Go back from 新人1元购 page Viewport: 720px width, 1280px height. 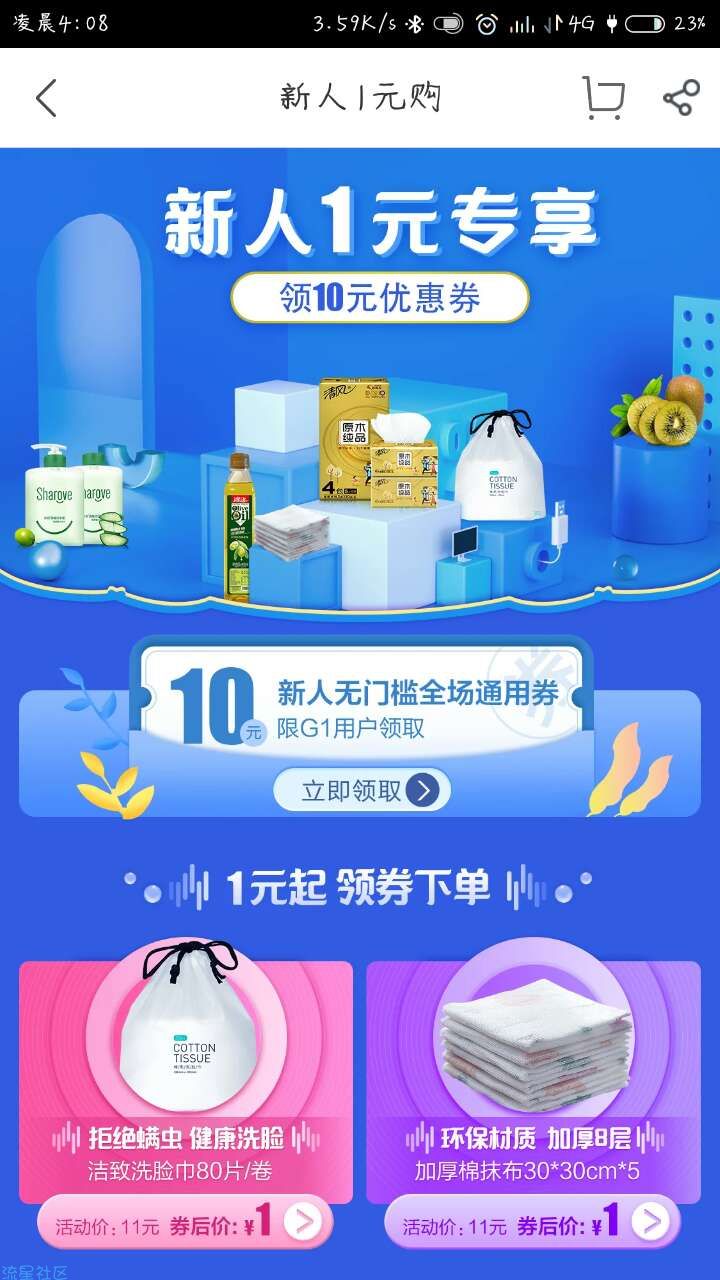tap(46, 98)
